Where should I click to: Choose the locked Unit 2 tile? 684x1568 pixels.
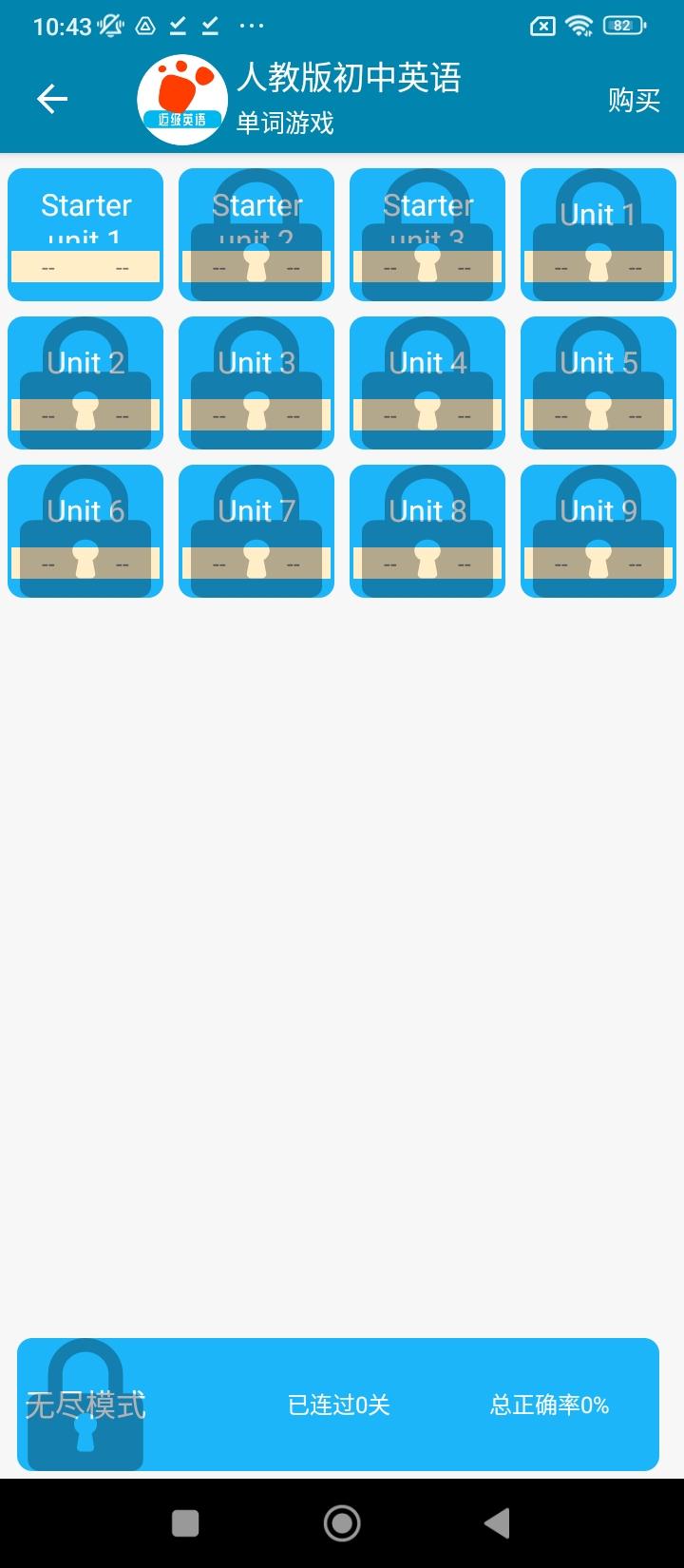click(85, 382)
